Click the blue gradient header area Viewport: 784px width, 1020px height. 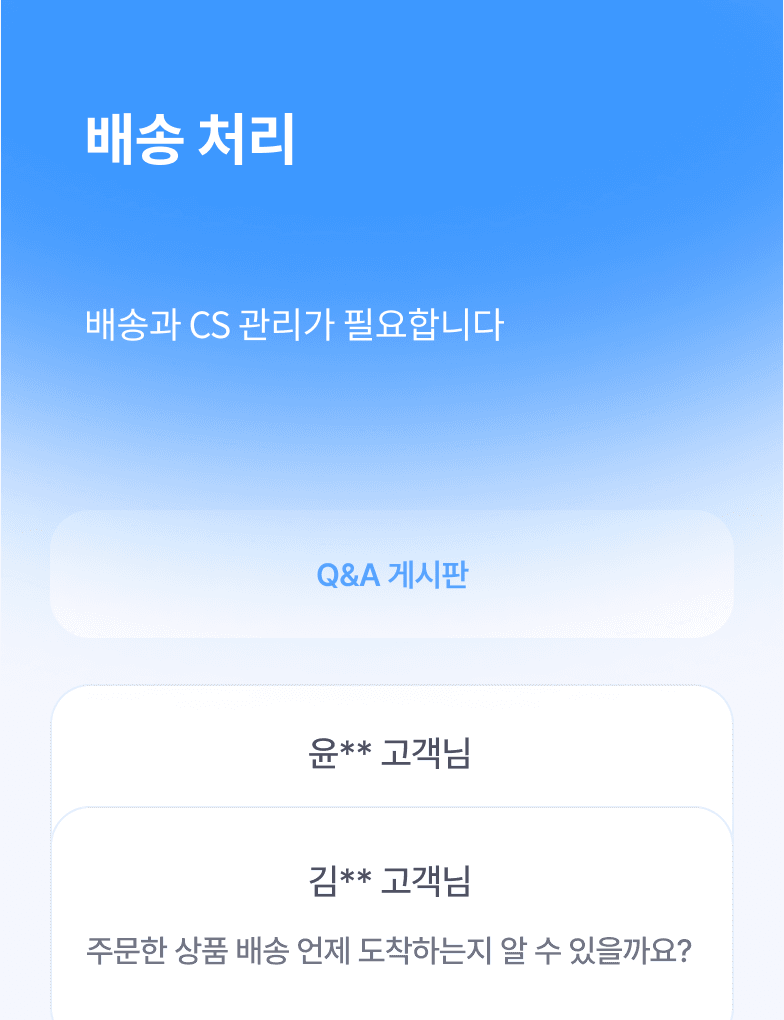pos(392,200)
